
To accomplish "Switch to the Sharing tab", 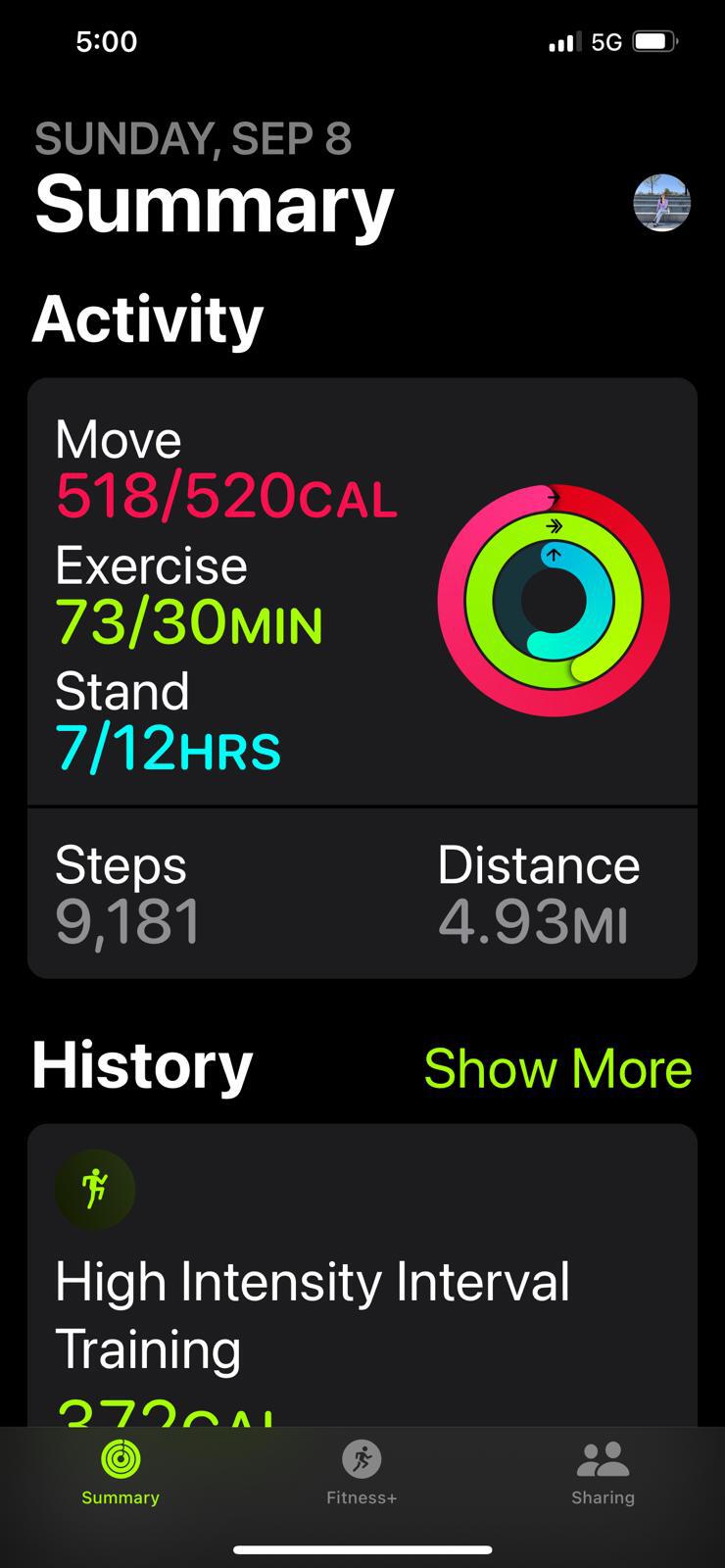I will pyautogui.click(x=603, y=1473).
